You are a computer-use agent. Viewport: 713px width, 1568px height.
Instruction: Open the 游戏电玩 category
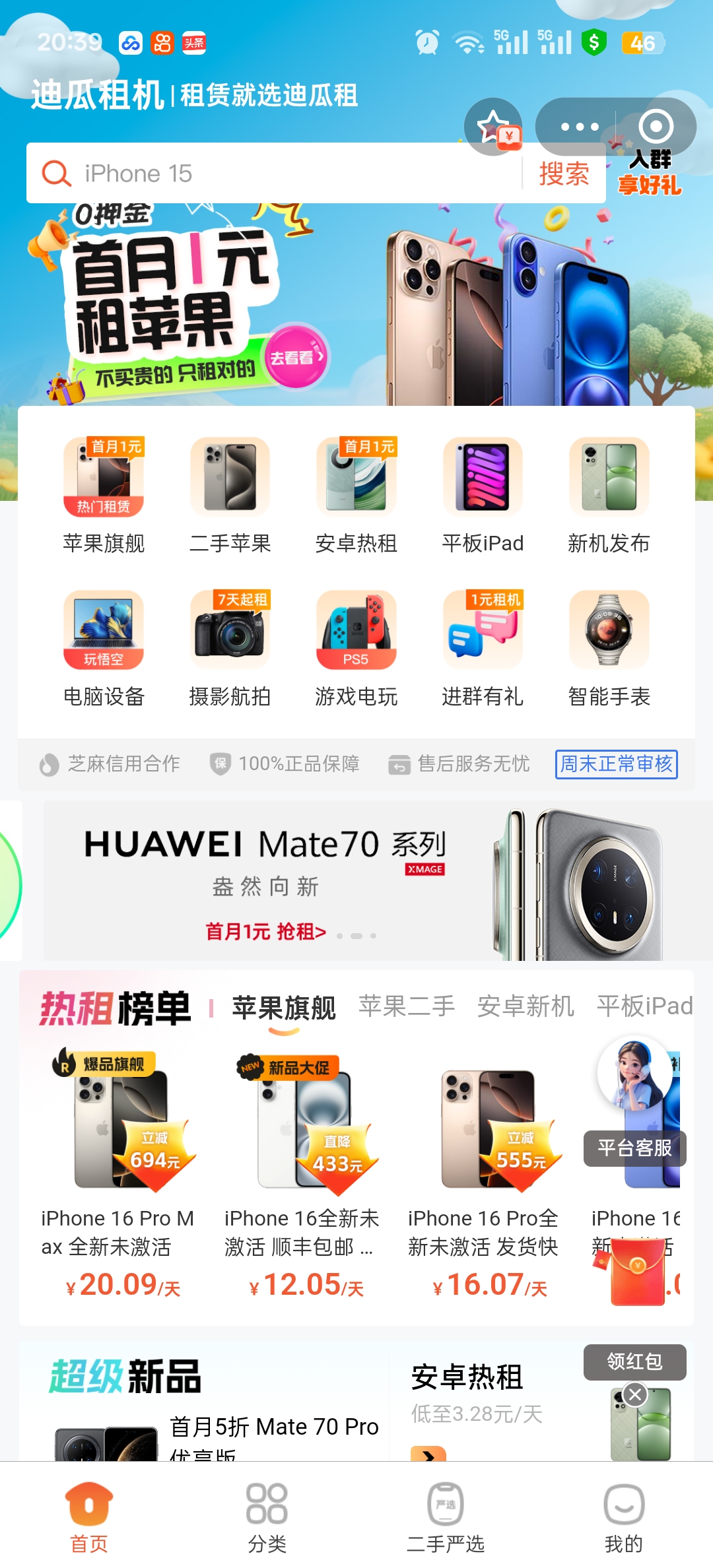(x=356, y=648)
